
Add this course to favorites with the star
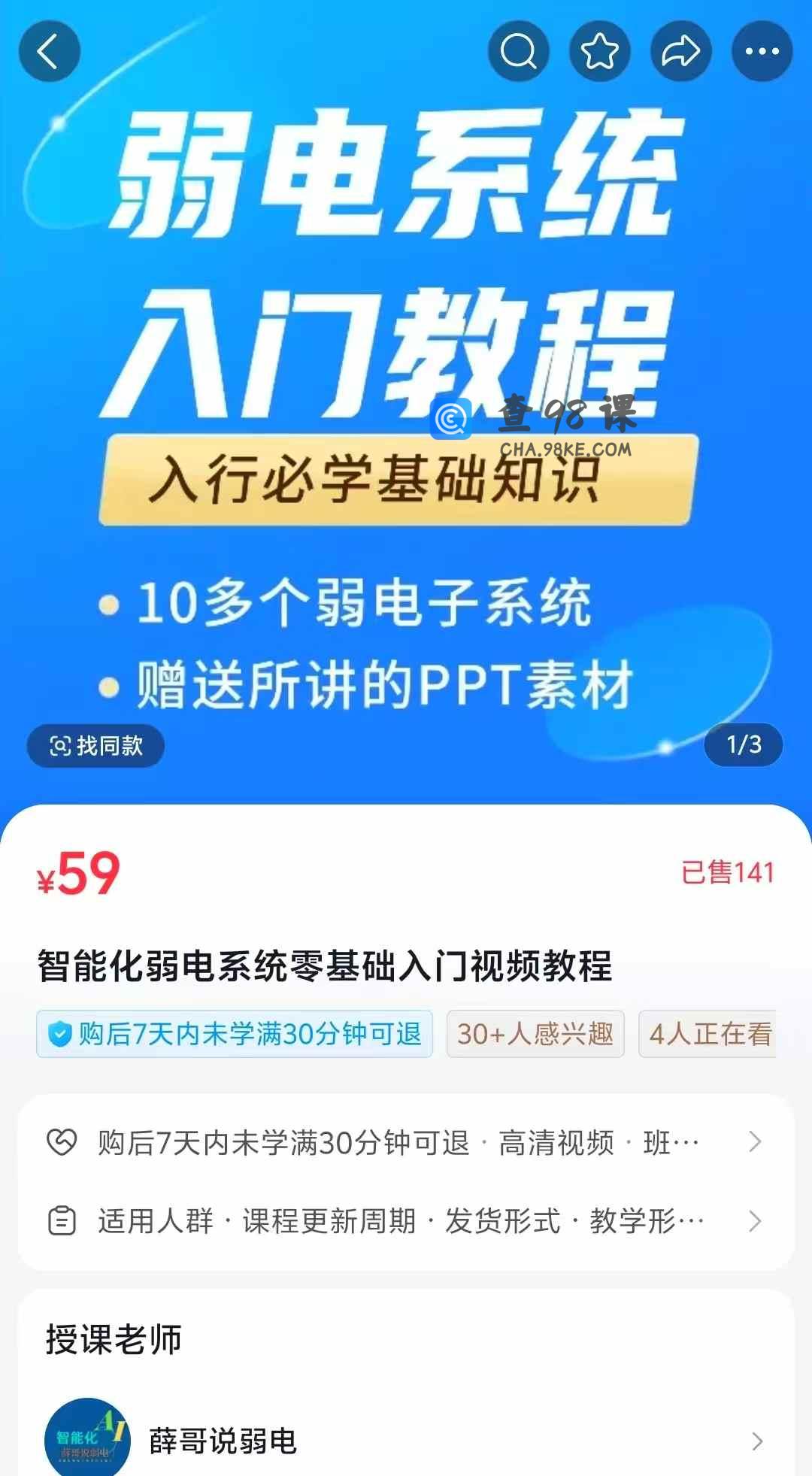[x=599, y=51]
